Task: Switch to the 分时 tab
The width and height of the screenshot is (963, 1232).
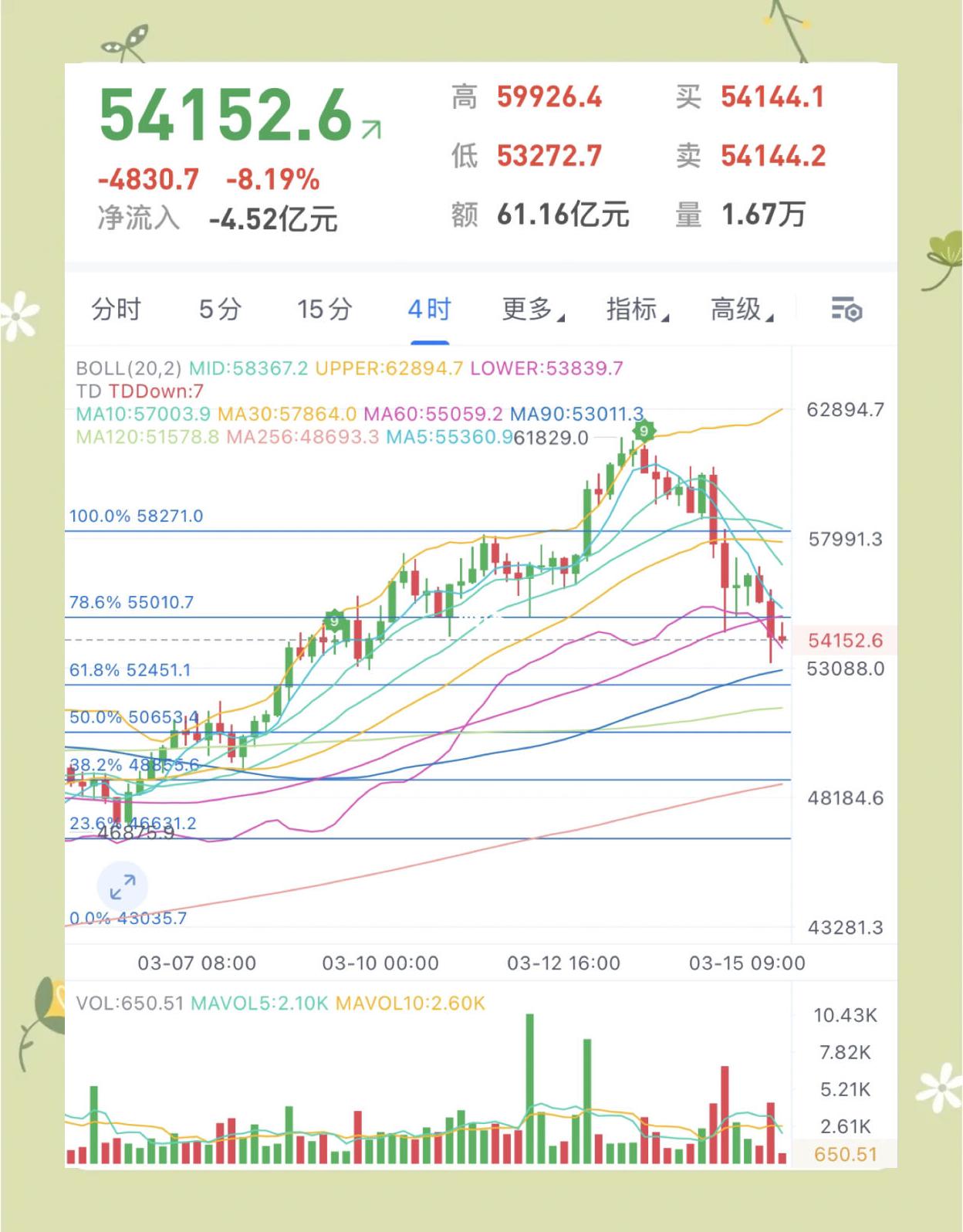Action: click(x=117, y=309)
